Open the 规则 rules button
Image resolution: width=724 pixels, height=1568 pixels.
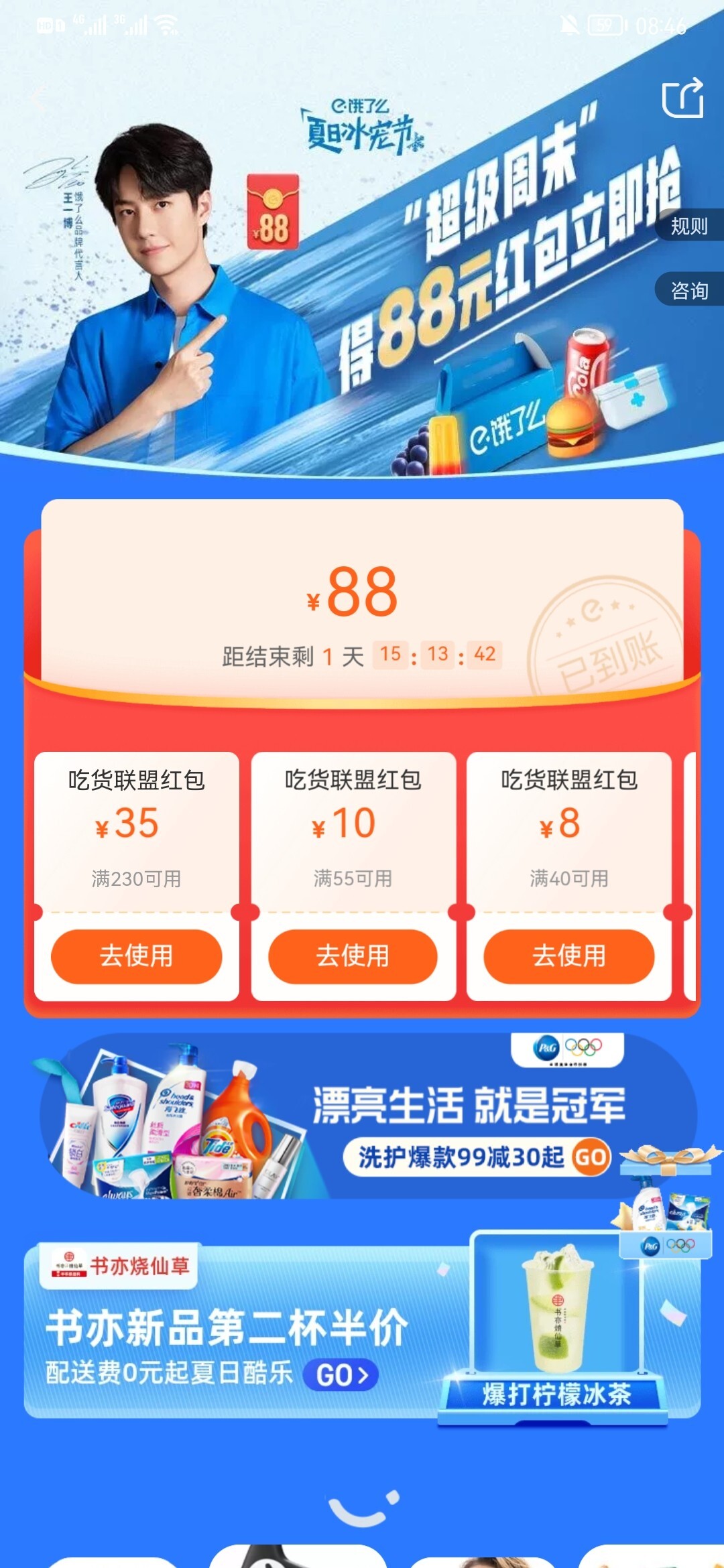pyautogui.click(x=689, y=225)
